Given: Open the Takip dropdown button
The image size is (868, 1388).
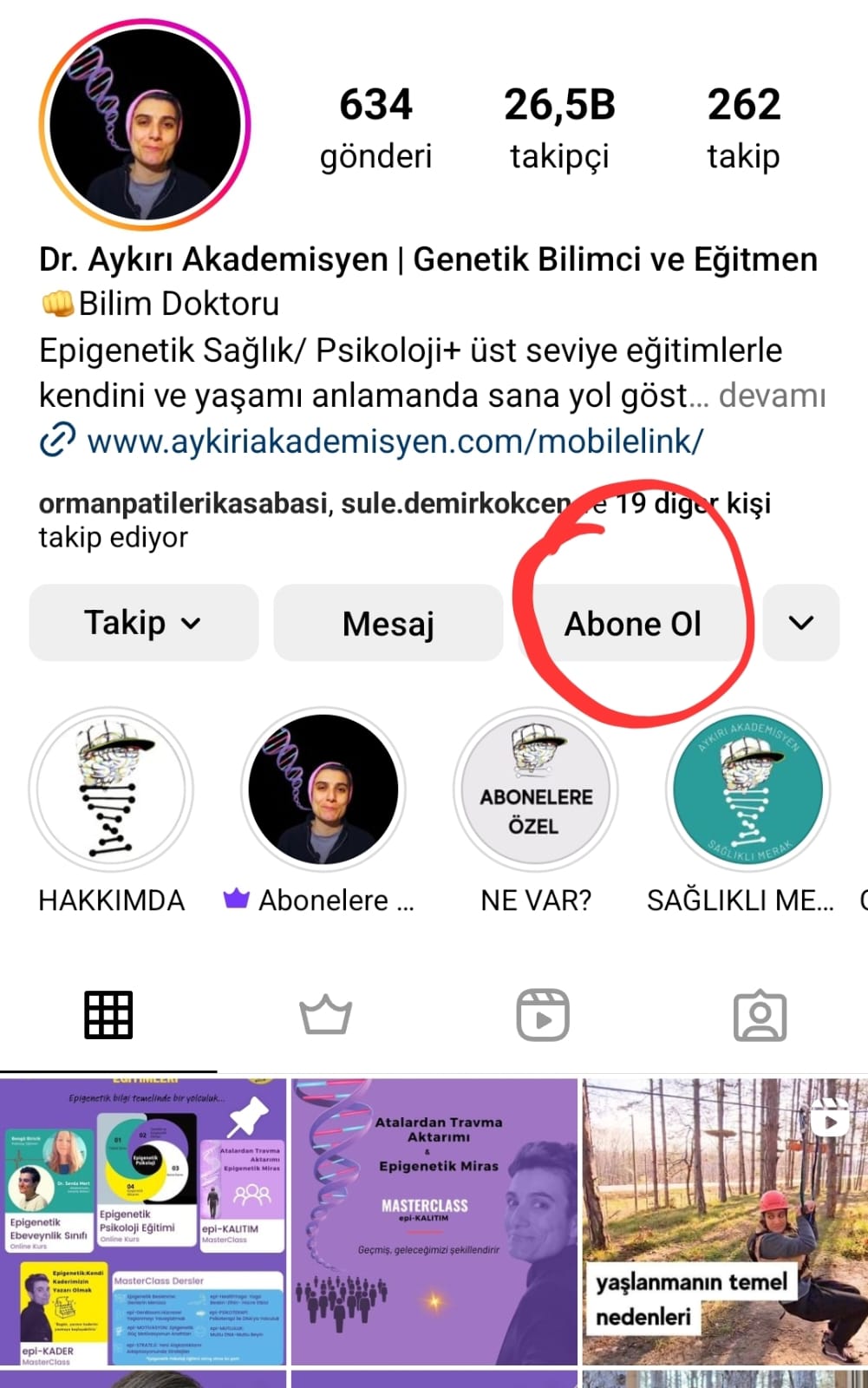Looking at the screenshot, I should [144, 623].
